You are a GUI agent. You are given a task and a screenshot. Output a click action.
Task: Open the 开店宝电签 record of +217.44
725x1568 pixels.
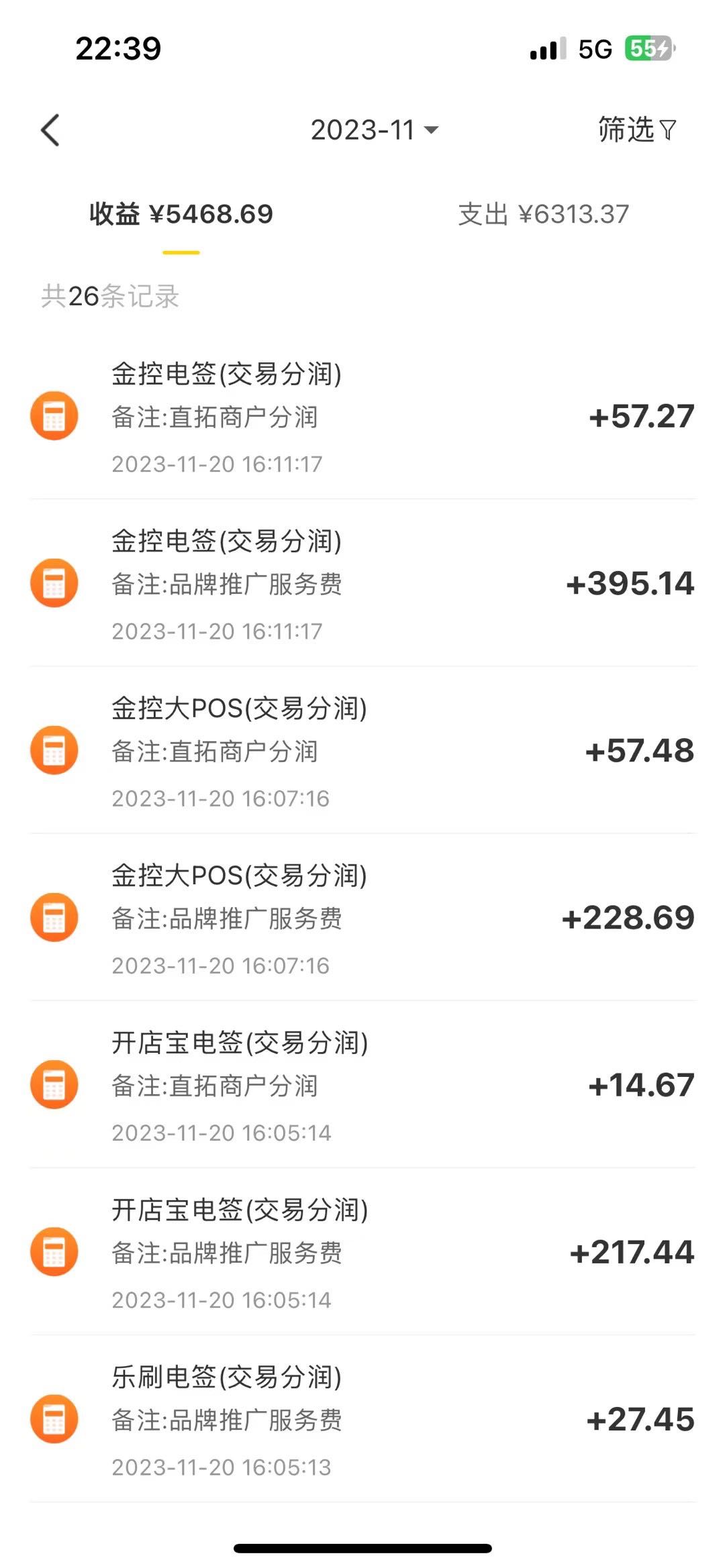[362, 1251]
